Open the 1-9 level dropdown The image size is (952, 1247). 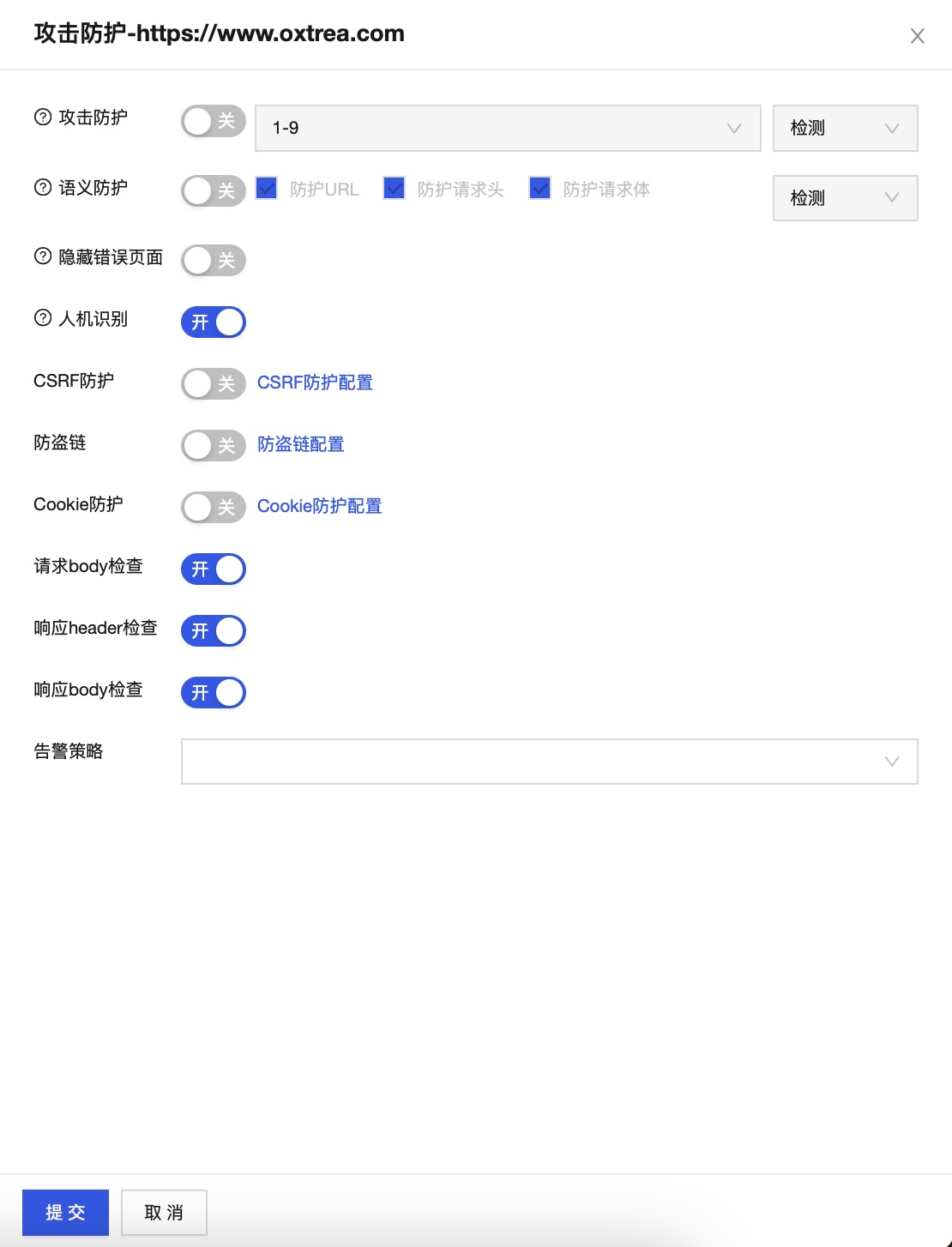point(508,129)
